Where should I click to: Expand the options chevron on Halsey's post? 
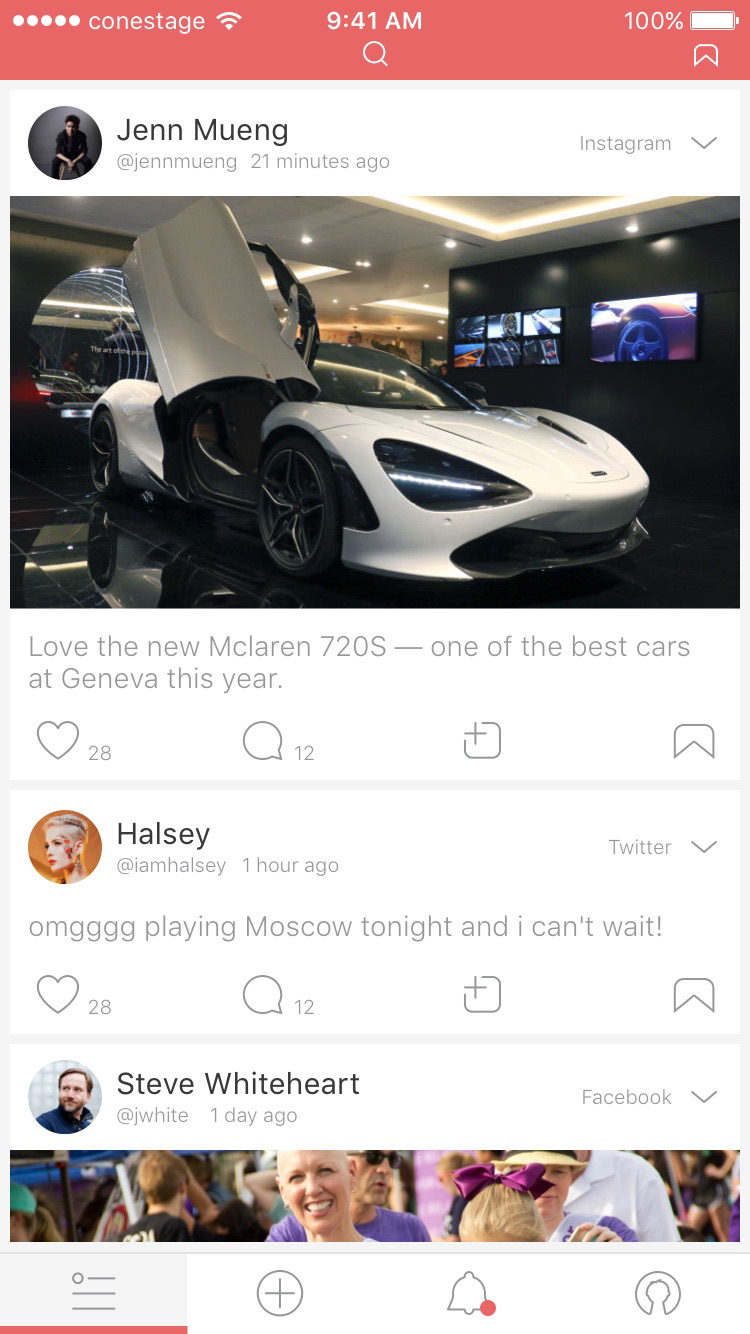tap(704, 847)
